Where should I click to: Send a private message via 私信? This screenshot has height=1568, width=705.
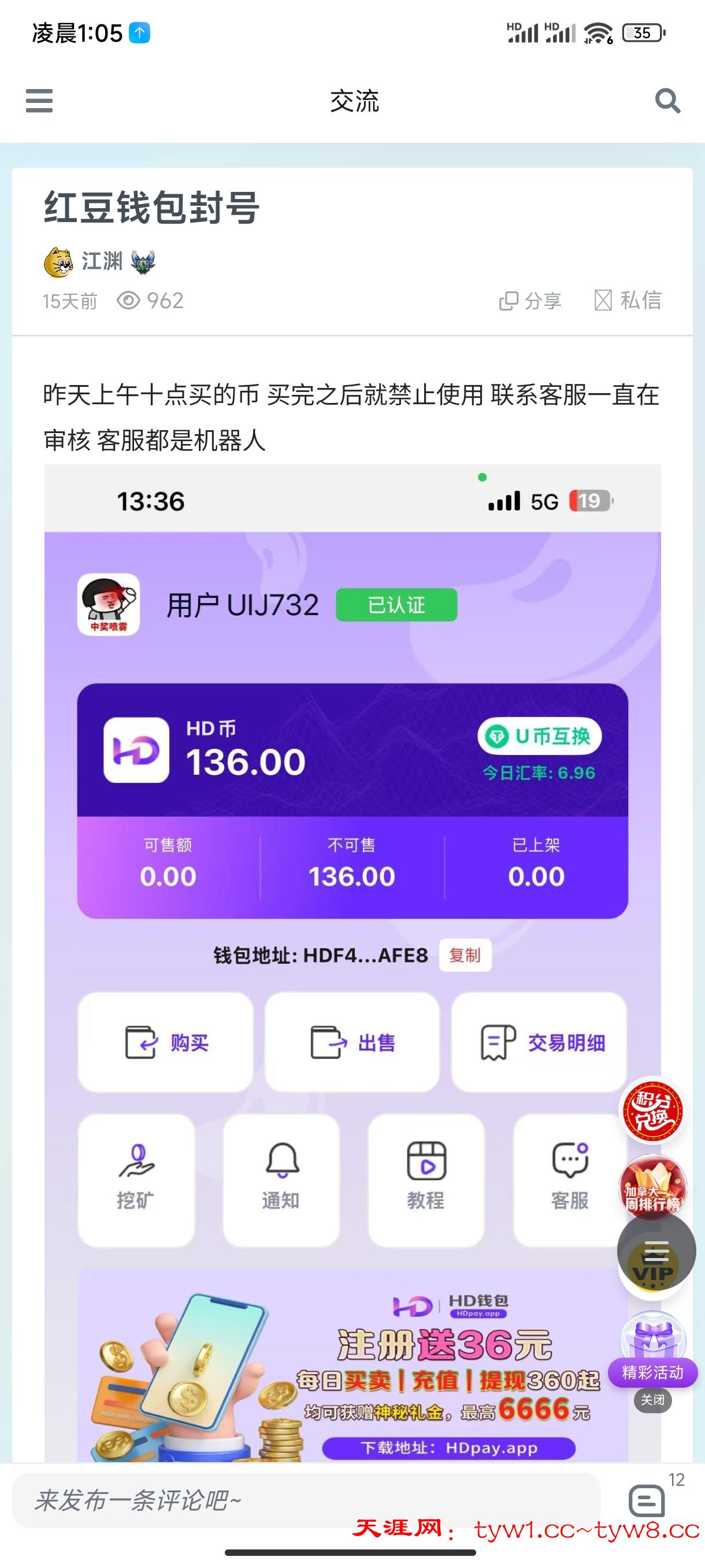click(628, 301)
